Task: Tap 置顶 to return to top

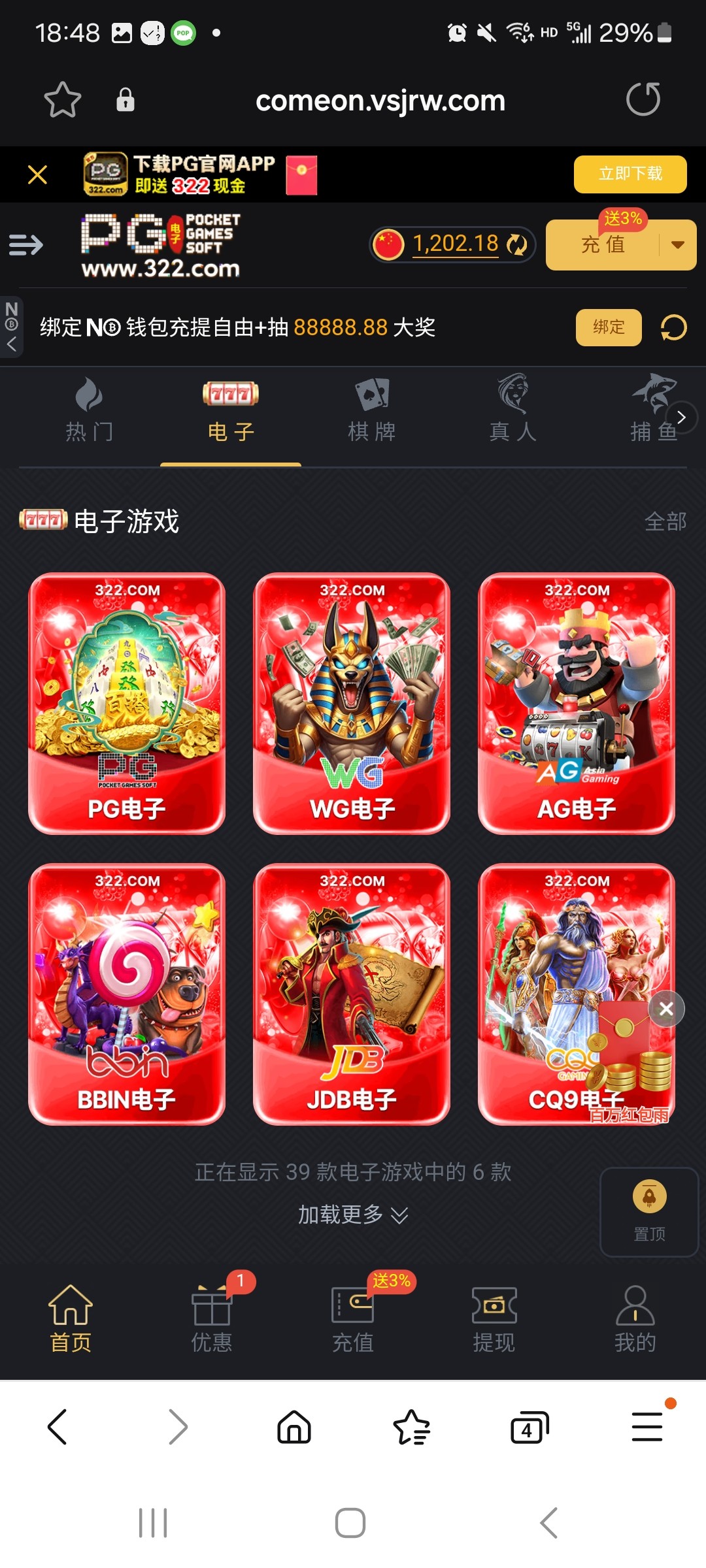Action: tap(649, 1211)
